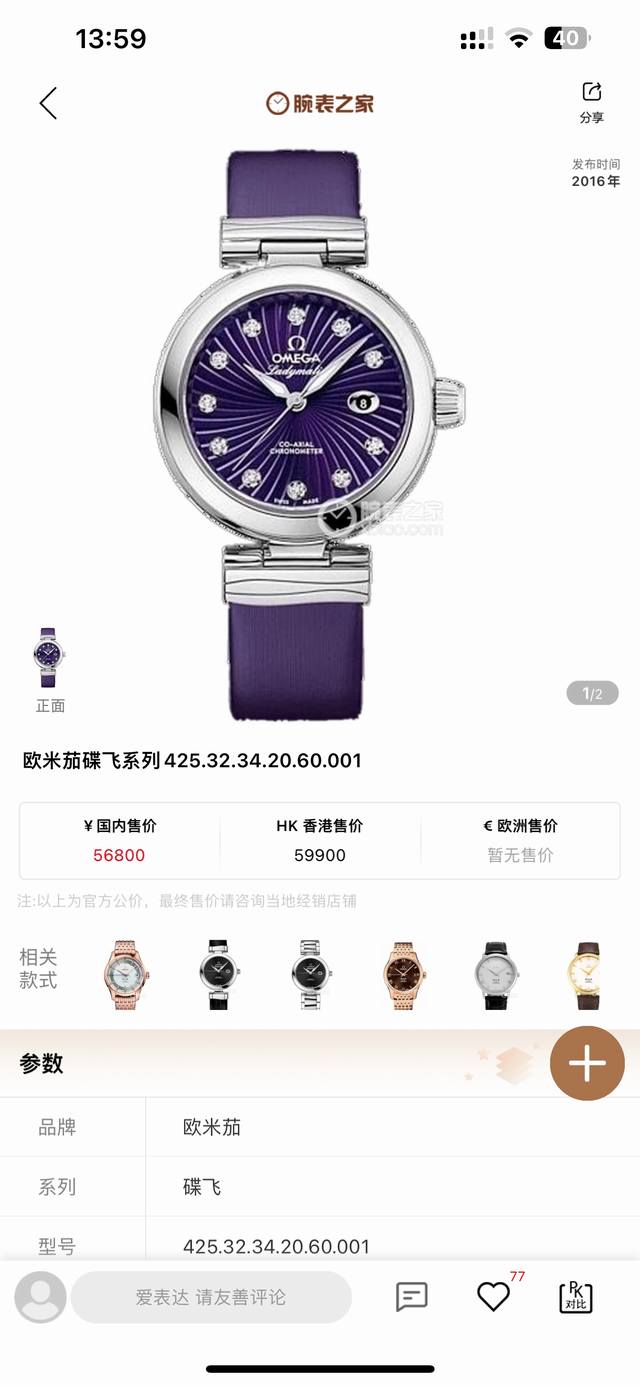Open the related silver dial black strap watch

pos(495,974)
